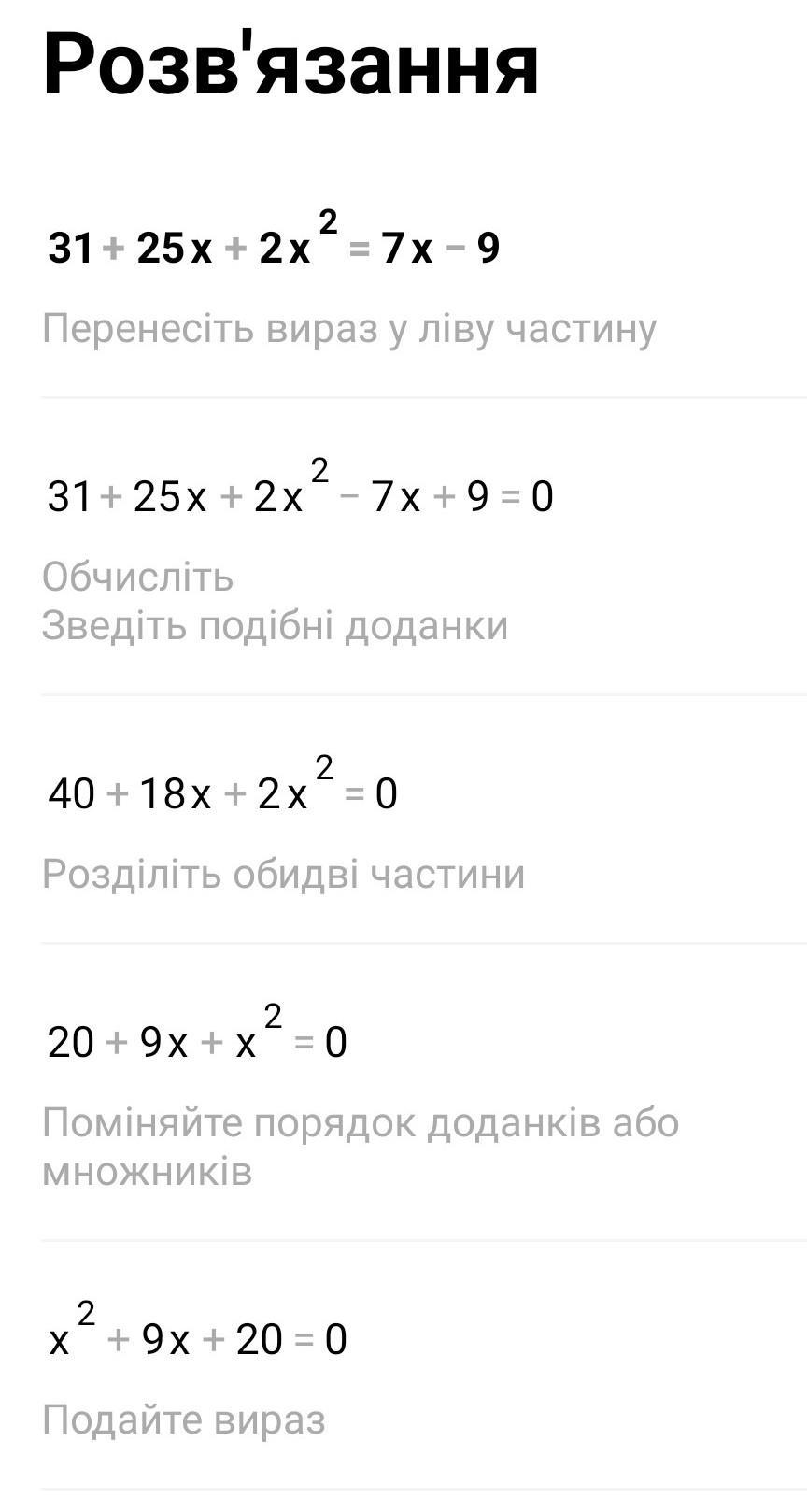Open the step 'Зведіть подібні доданки'
This screenshot has height=1512, width=807.
275,625
